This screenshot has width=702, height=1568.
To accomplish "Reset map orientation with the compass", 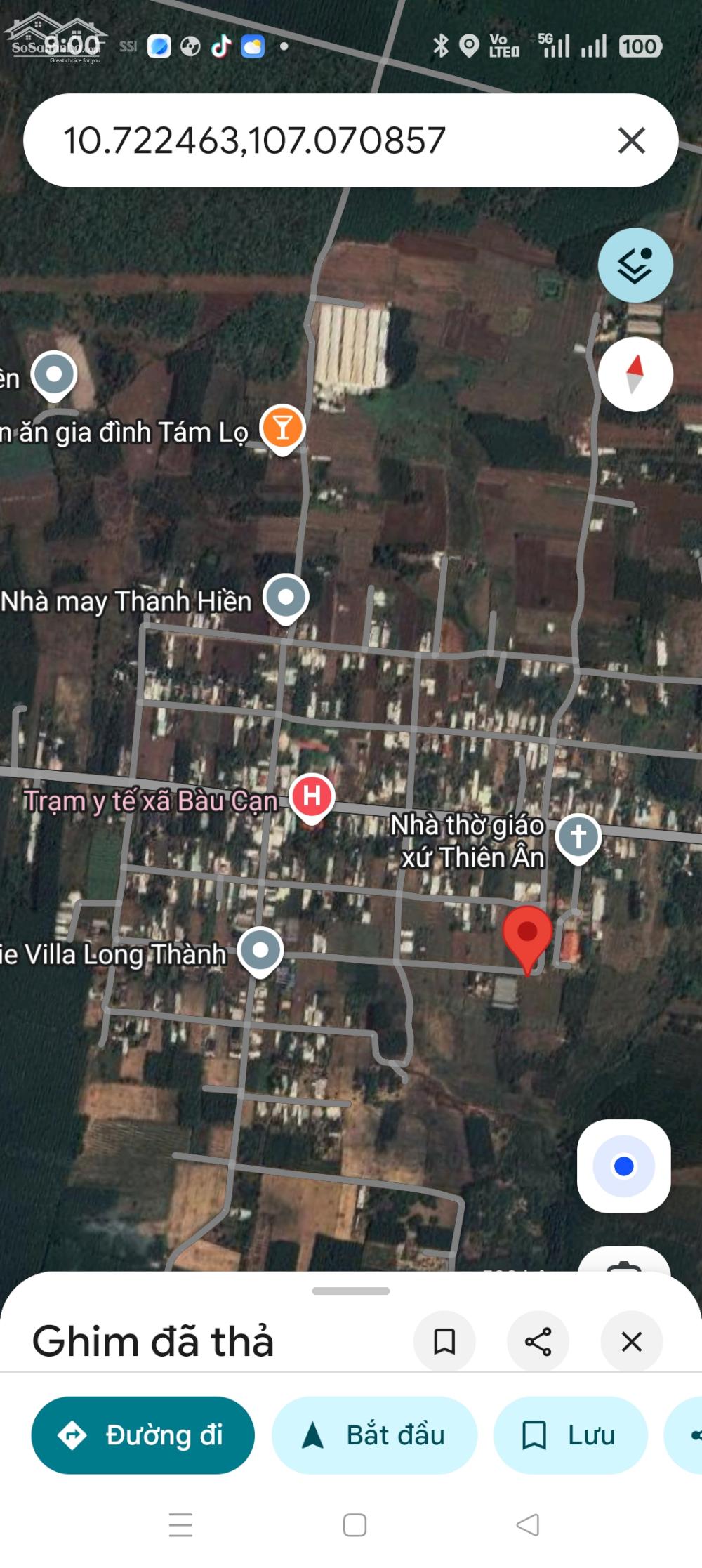I will tap(635, 374).
